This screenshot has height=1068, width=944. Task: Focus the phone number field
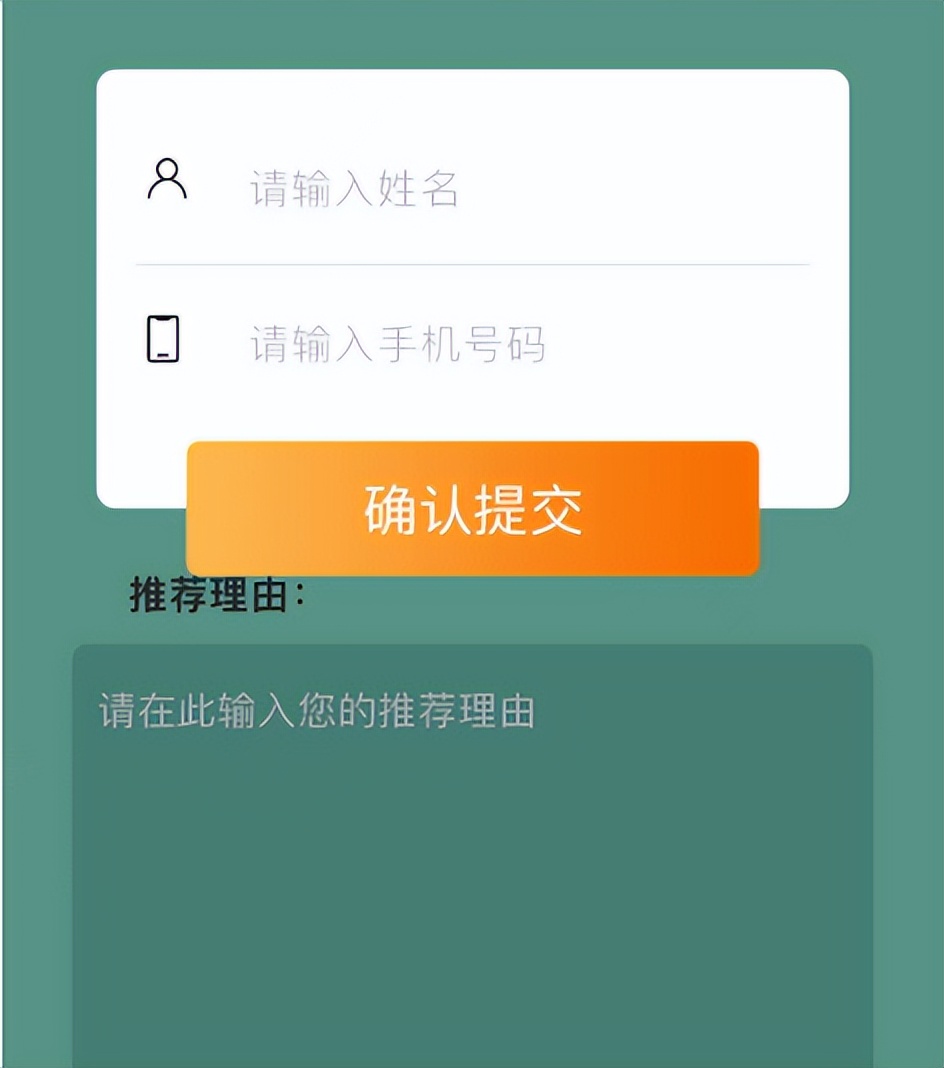pyautogui.click(x=500, y=344)
